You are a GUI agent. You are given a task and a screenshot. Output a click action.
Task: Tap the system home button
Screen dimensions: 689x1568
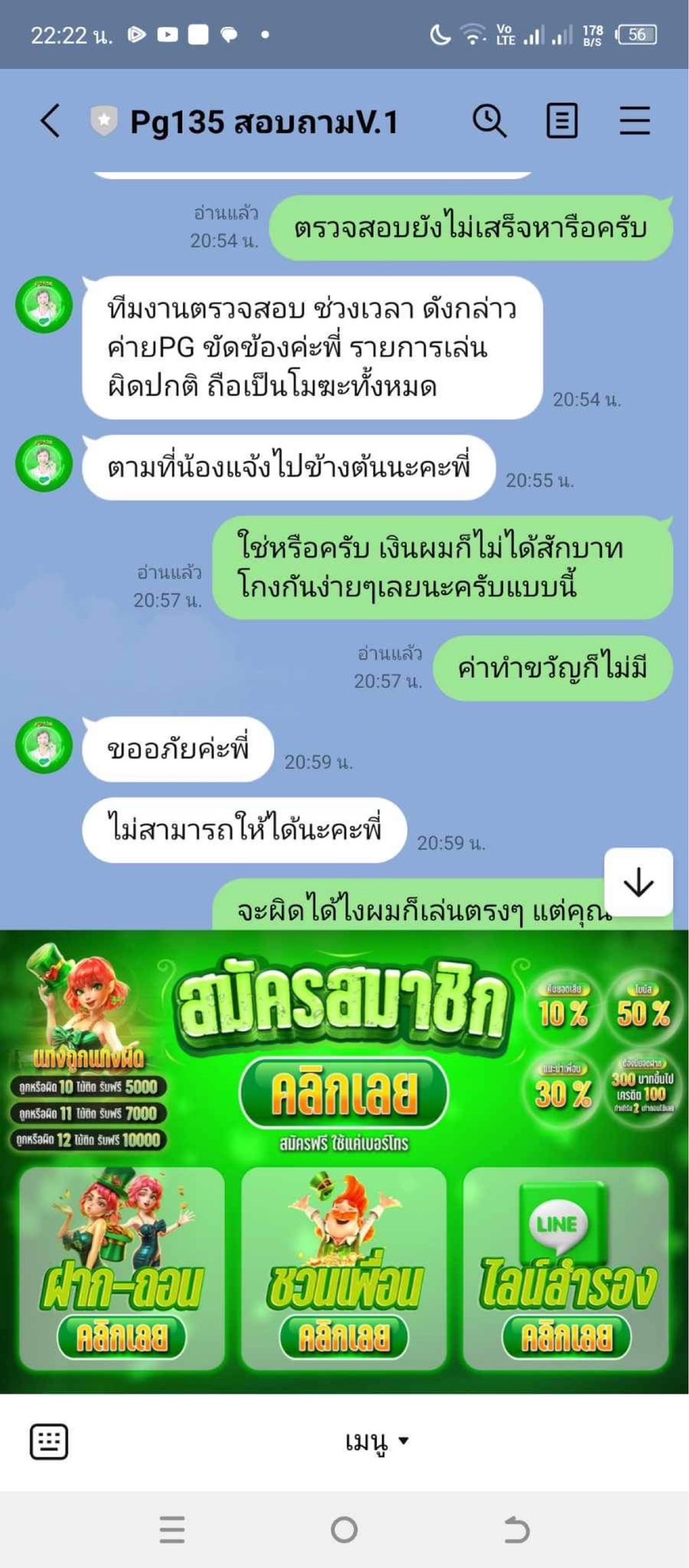(344, 1530)
